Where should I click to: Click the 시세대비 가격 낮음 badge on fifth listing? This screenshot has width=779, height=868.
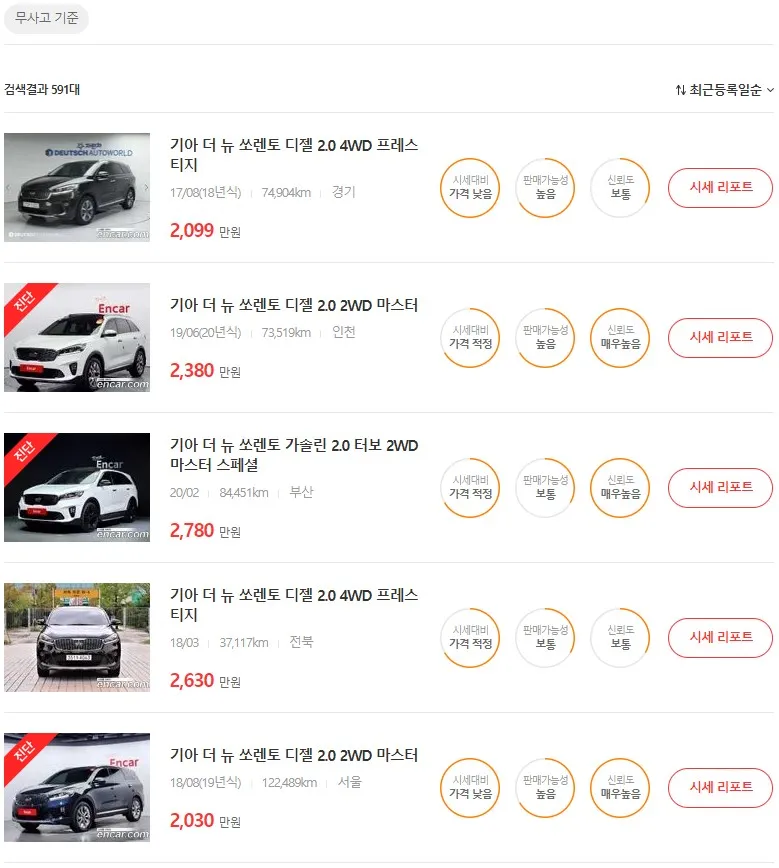point(469,788)
